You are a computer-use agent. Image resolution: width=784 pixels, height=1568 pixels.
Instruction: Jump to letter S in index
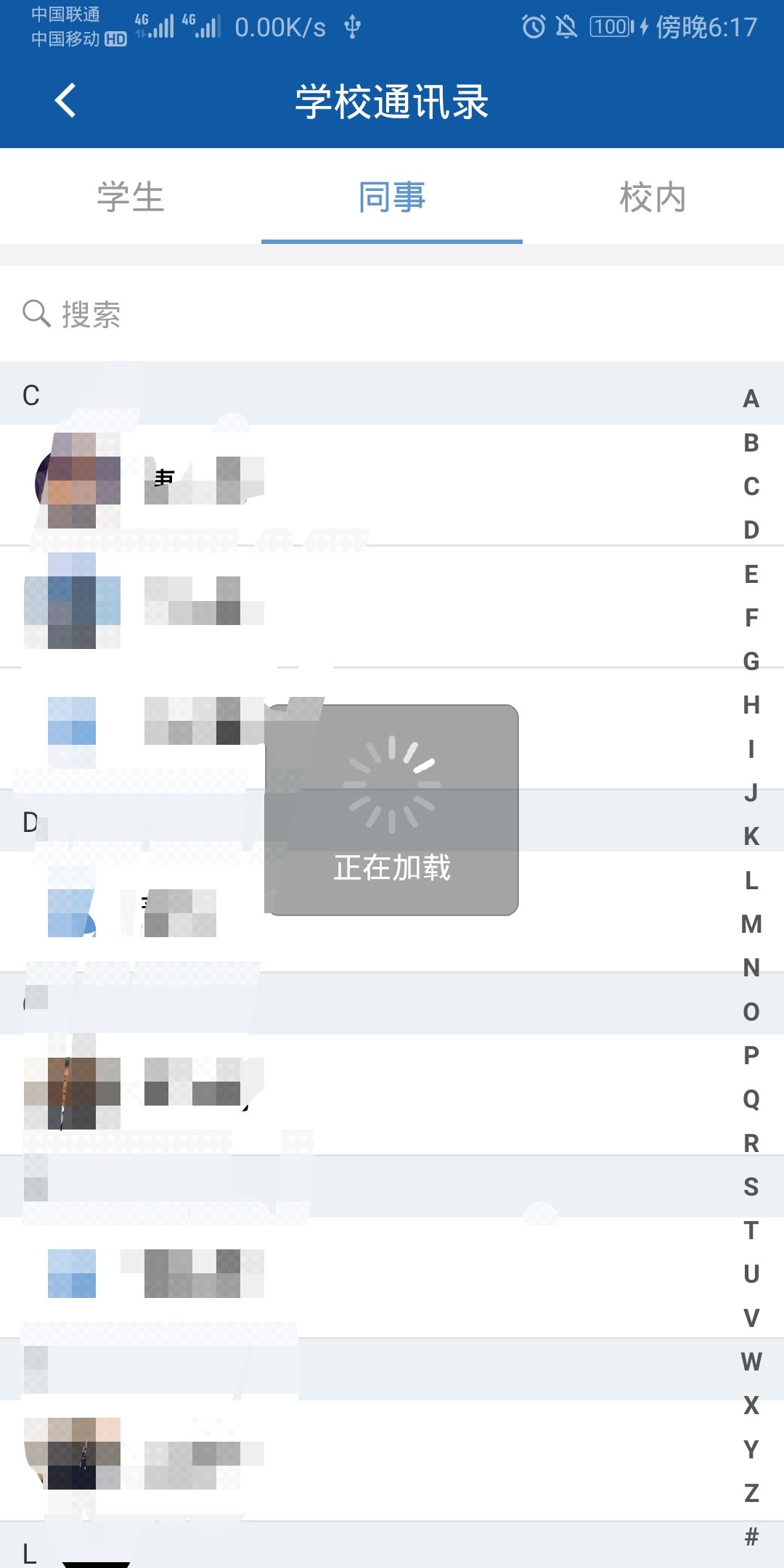click(x=751, y=1187)
